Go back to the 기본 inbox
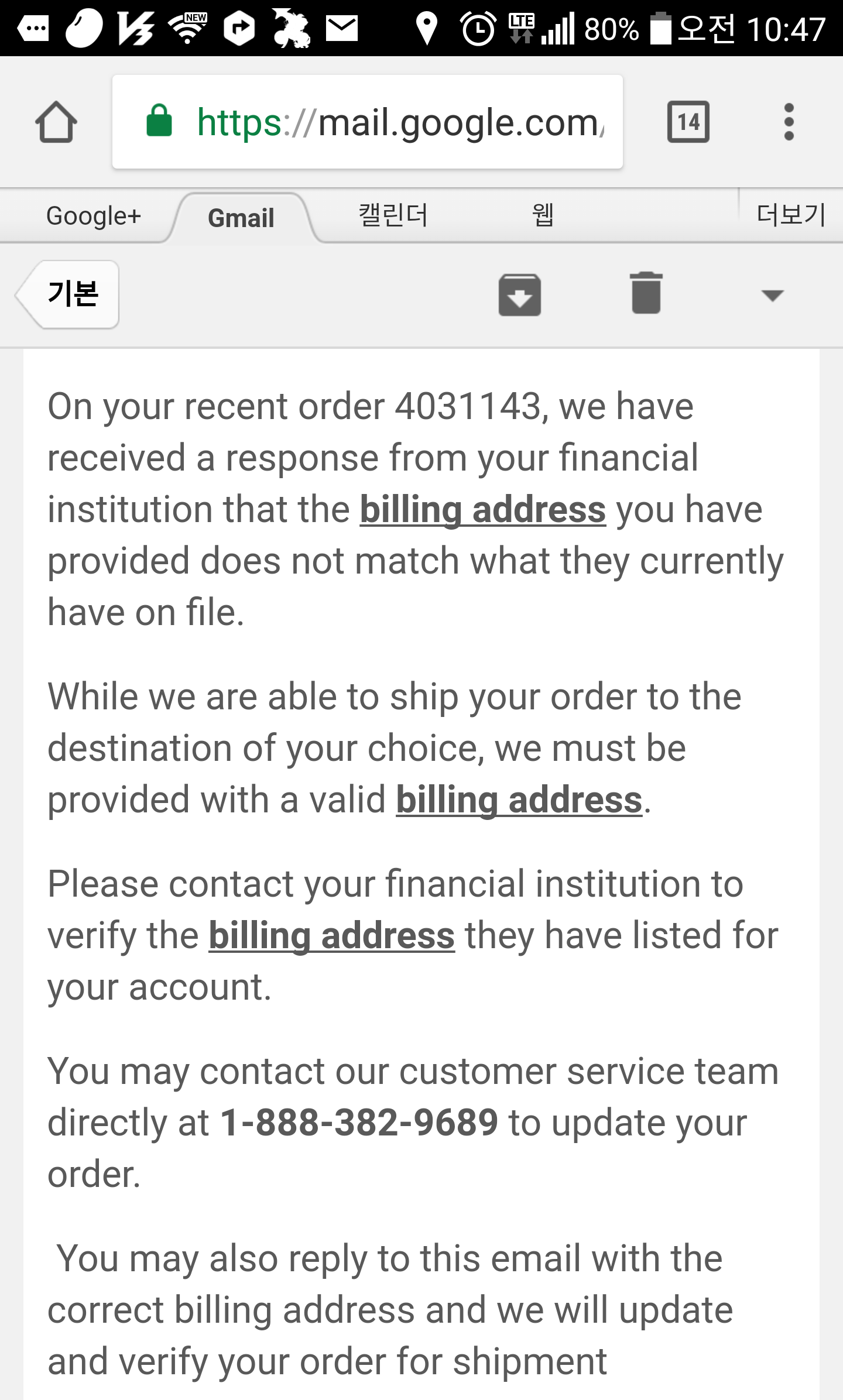Screen dimensions: 843x1400 point(70,294)
